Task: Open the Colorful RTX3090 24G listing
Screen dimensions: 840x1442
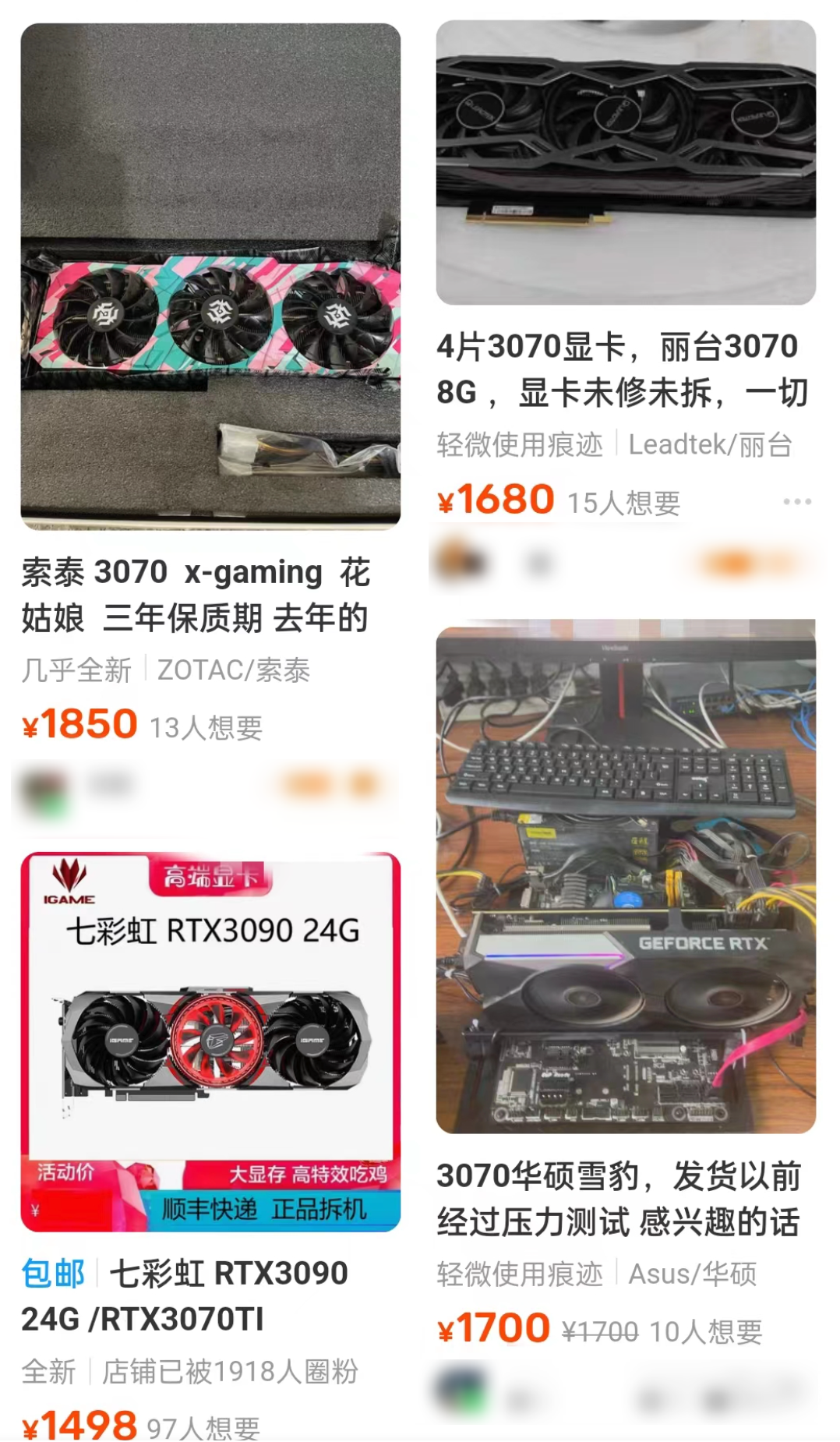Action: click(x=210, y=1041)
